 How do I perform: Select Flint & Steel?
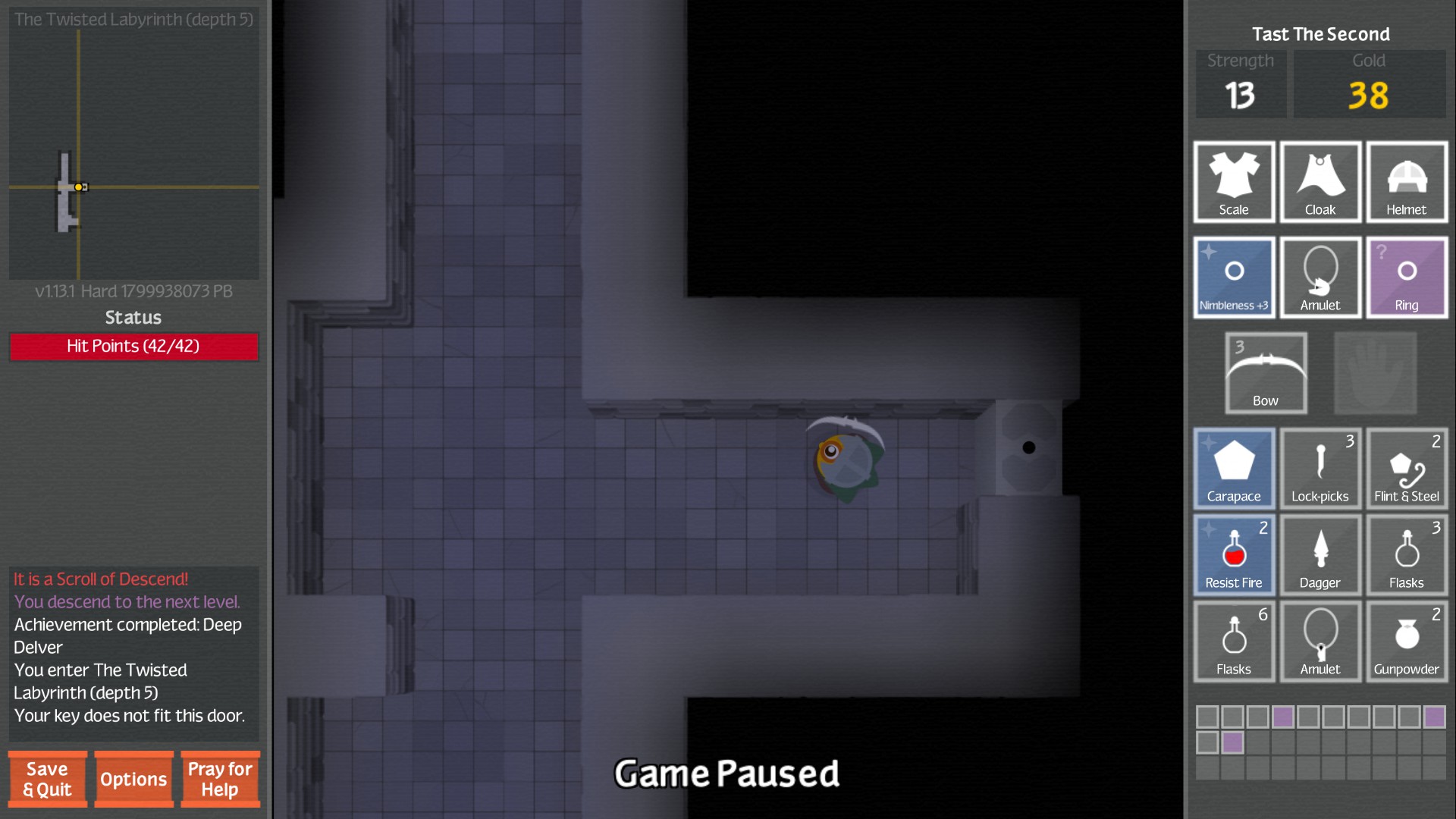(x=1407, y=469)
